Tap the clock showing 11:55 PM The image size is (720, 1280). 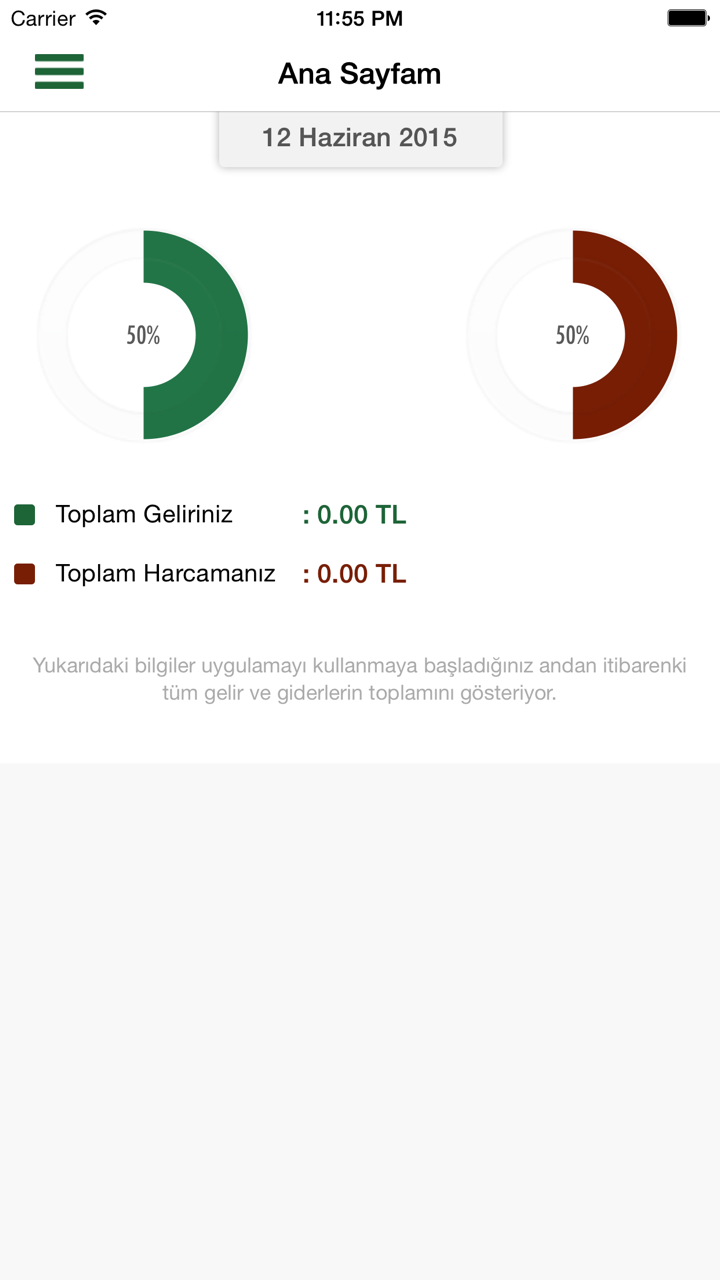point(359,17)
